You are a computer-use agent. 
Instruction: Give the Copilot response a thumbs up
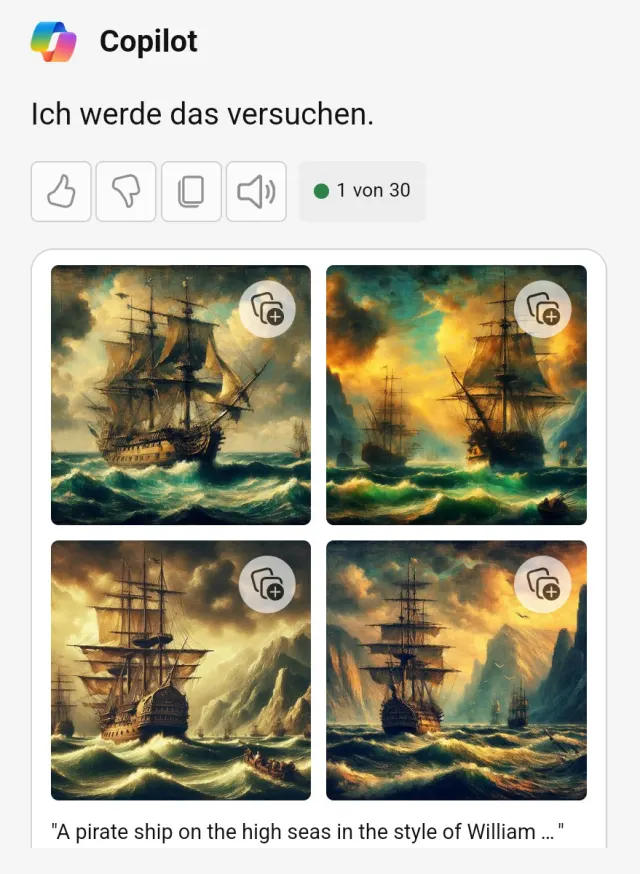pos(61,191)
